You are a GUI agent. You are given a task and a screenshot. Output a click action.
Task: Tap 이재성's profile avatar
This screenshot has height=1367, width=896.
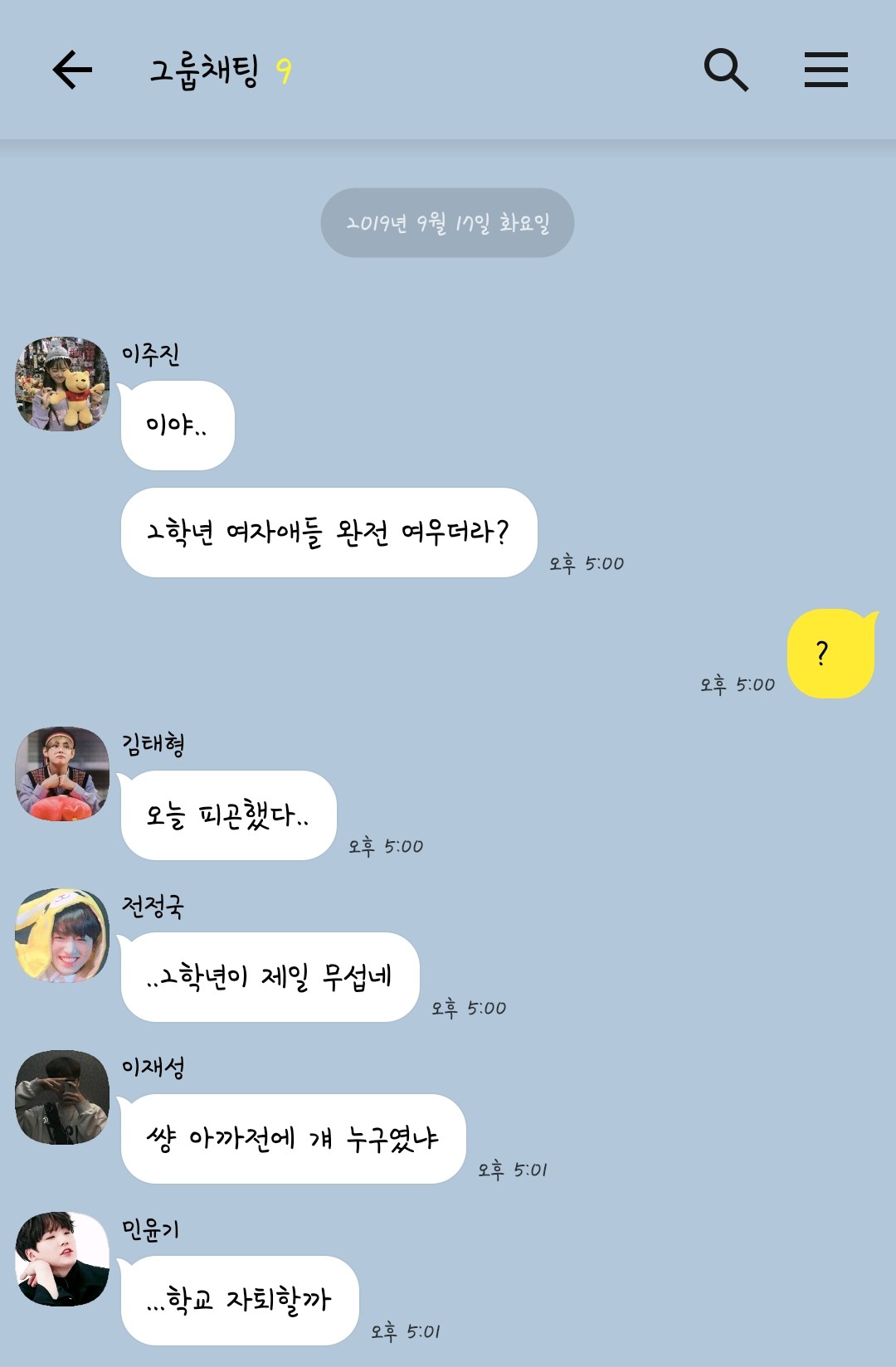point(62,1097)
